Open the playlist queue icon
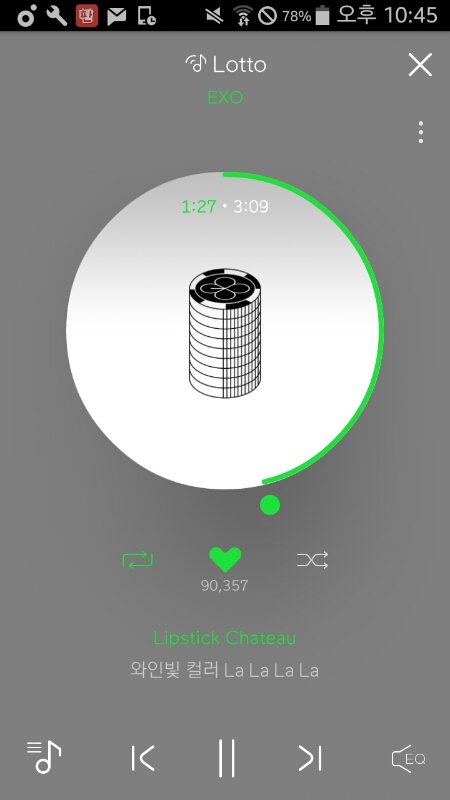This screenshot has height=800, width=450. click(44, 757)
